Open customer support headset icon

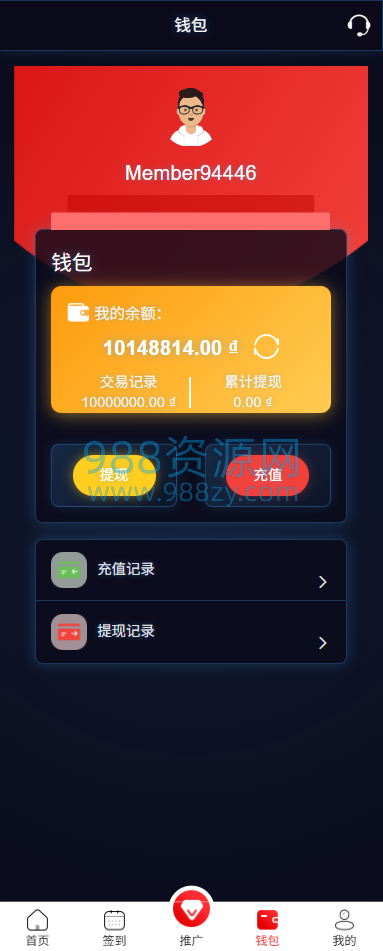pyautogui.click(x=359, y=25)
